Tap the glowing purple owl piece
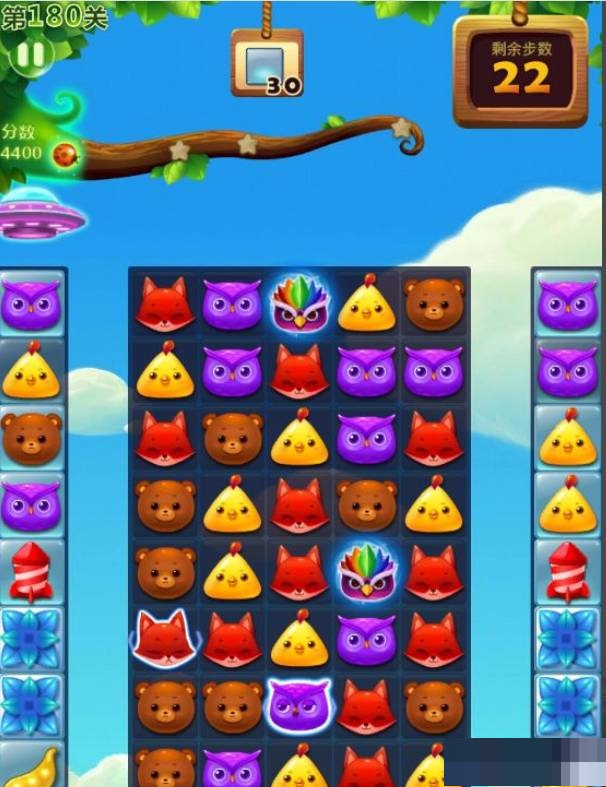The width and height of the screenshot is (606, 787). 299,706
